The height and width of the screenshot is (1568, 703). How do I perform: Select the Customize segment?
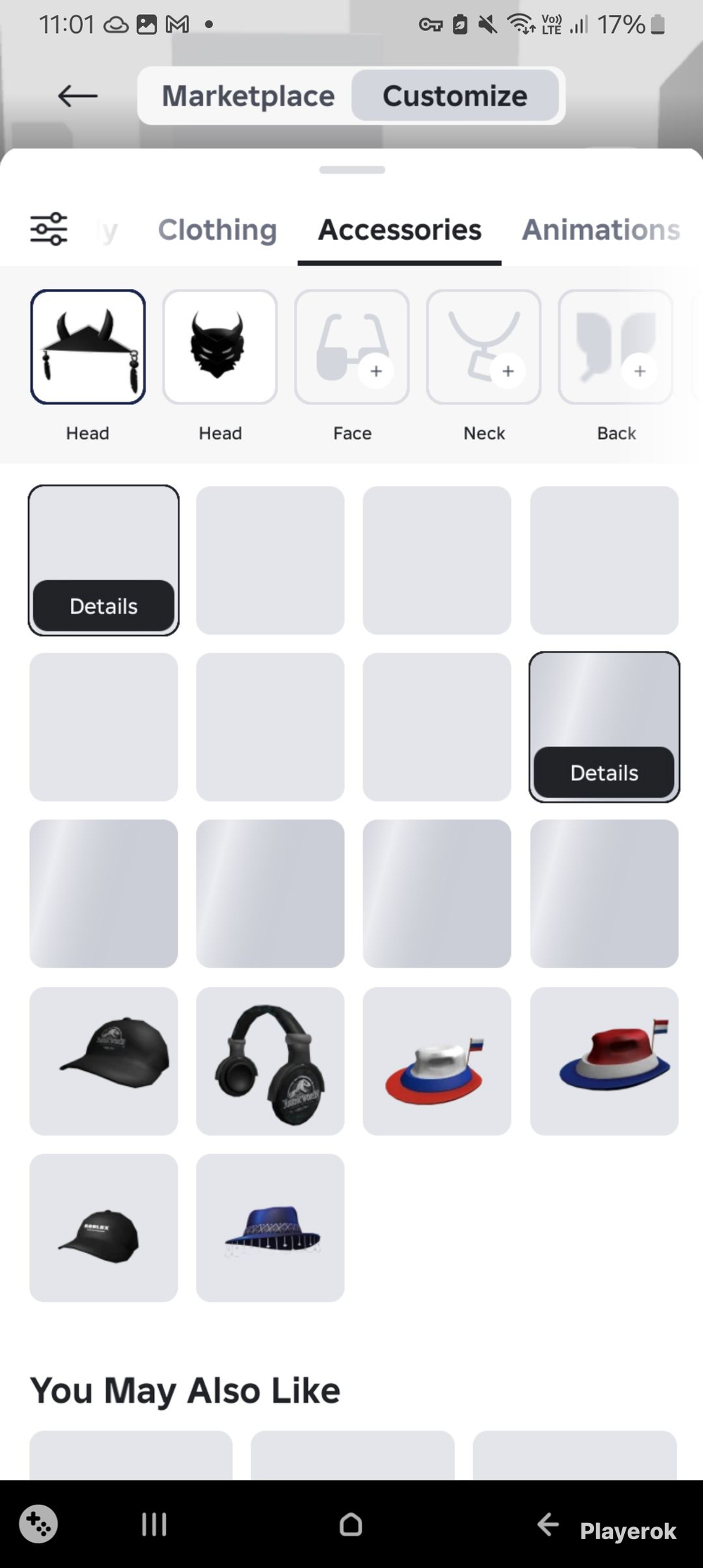click(x=455, y=96)
